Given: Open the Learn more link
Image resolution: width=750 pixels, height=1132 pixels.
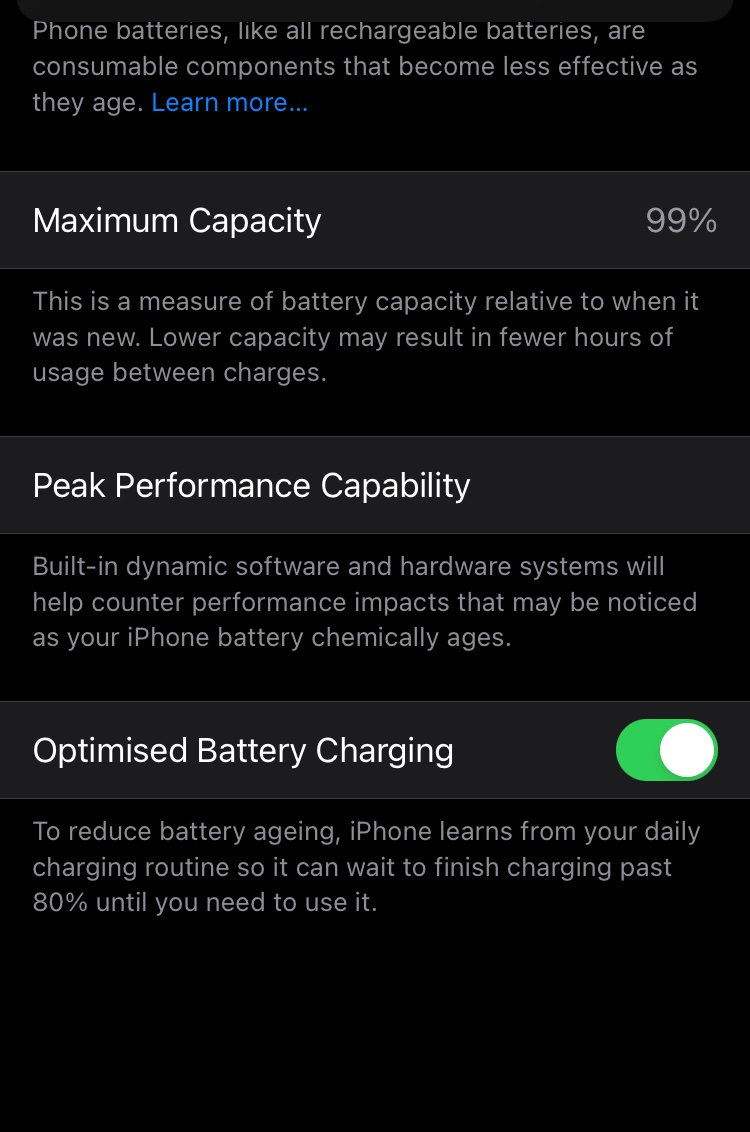Looking at the screenshot, I should click(229, 103).
